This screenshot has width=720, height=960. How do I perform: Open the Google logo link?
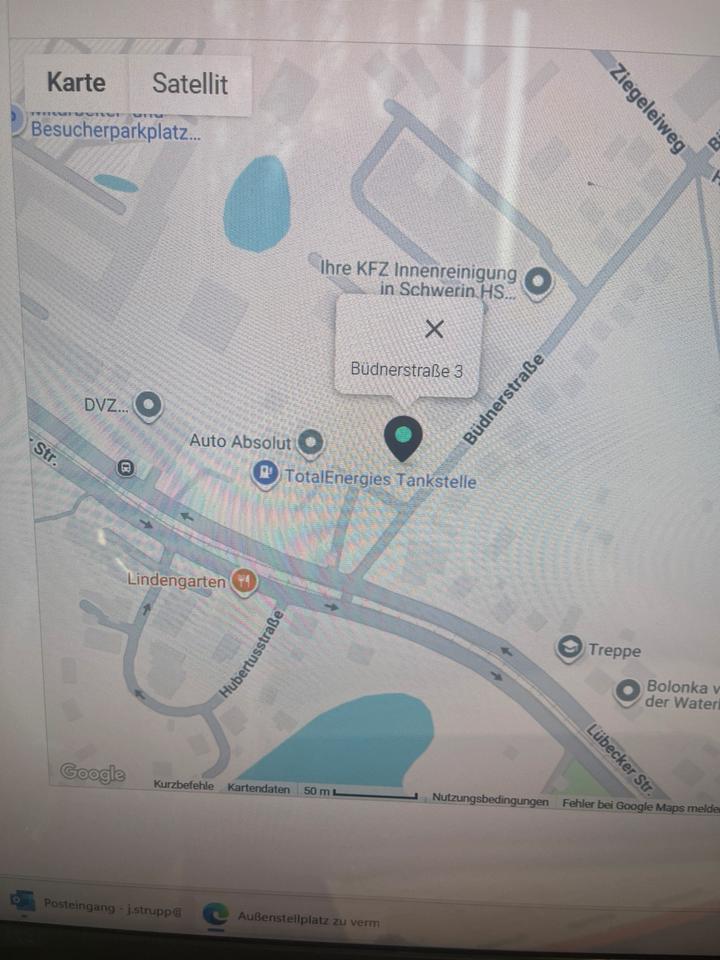point(92,773)
